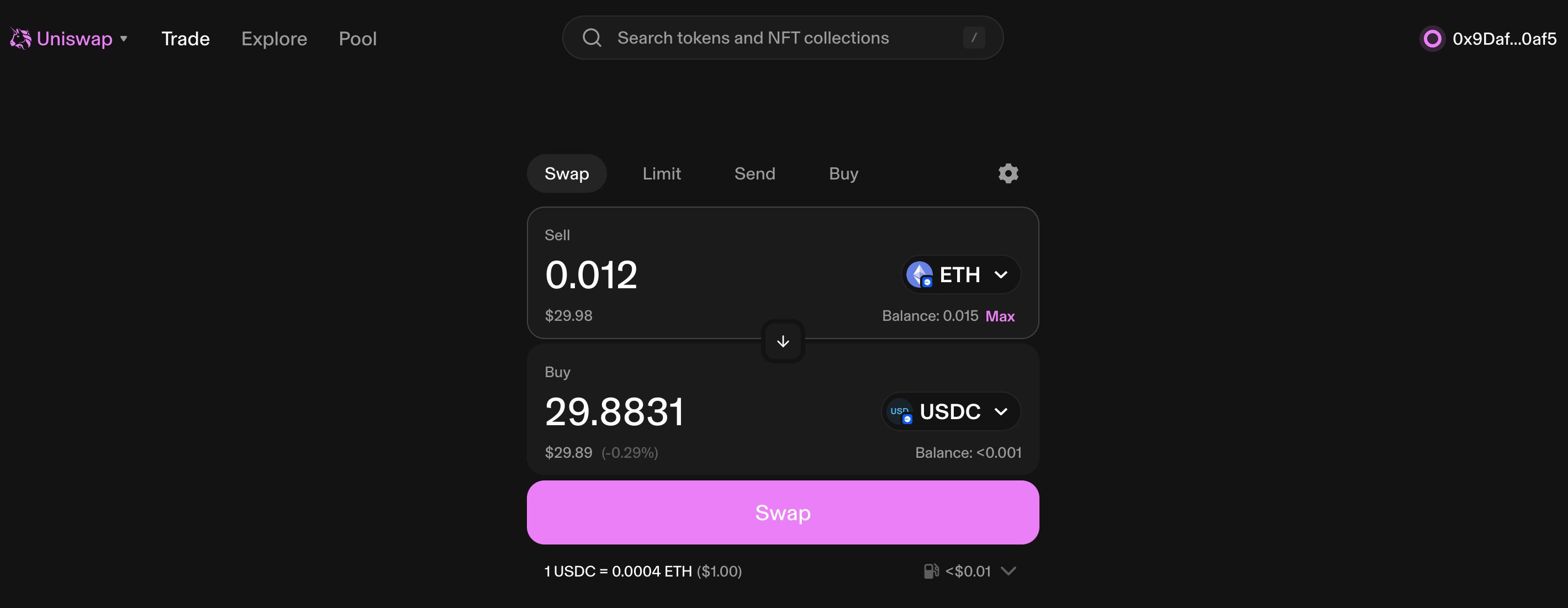1568x608 pixels.
Task: Go to the Trade page
Action: (x=185, y=39)
